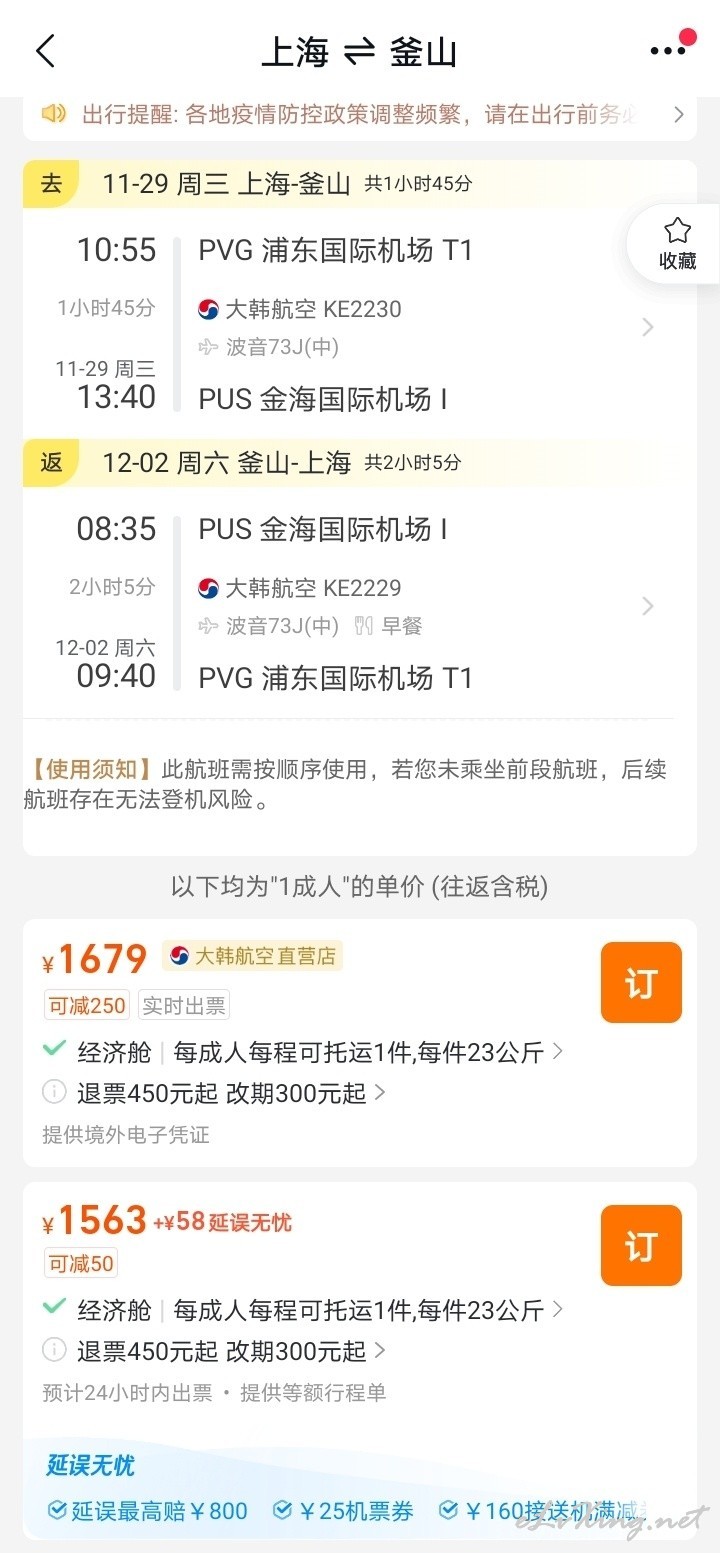Viewport: 720px width, 1553px height.
Task: Tap 收藏 to favorite this flight
Action: click(677, 245)
